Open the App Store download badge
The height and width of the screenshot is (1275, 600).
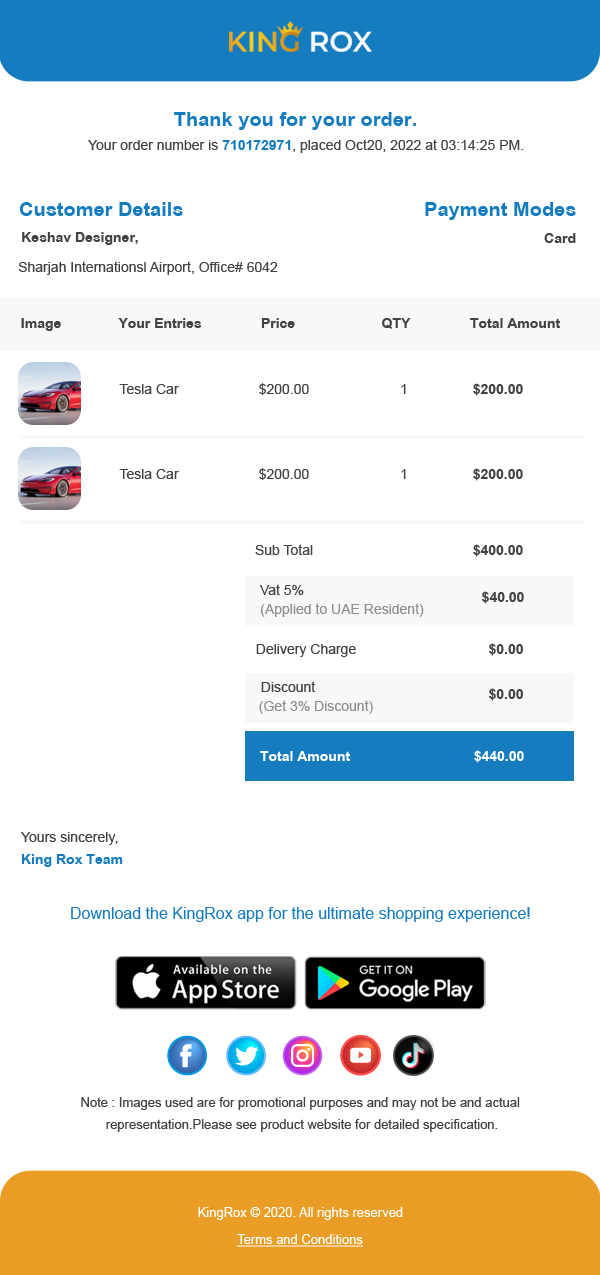(x=205, y=982)
